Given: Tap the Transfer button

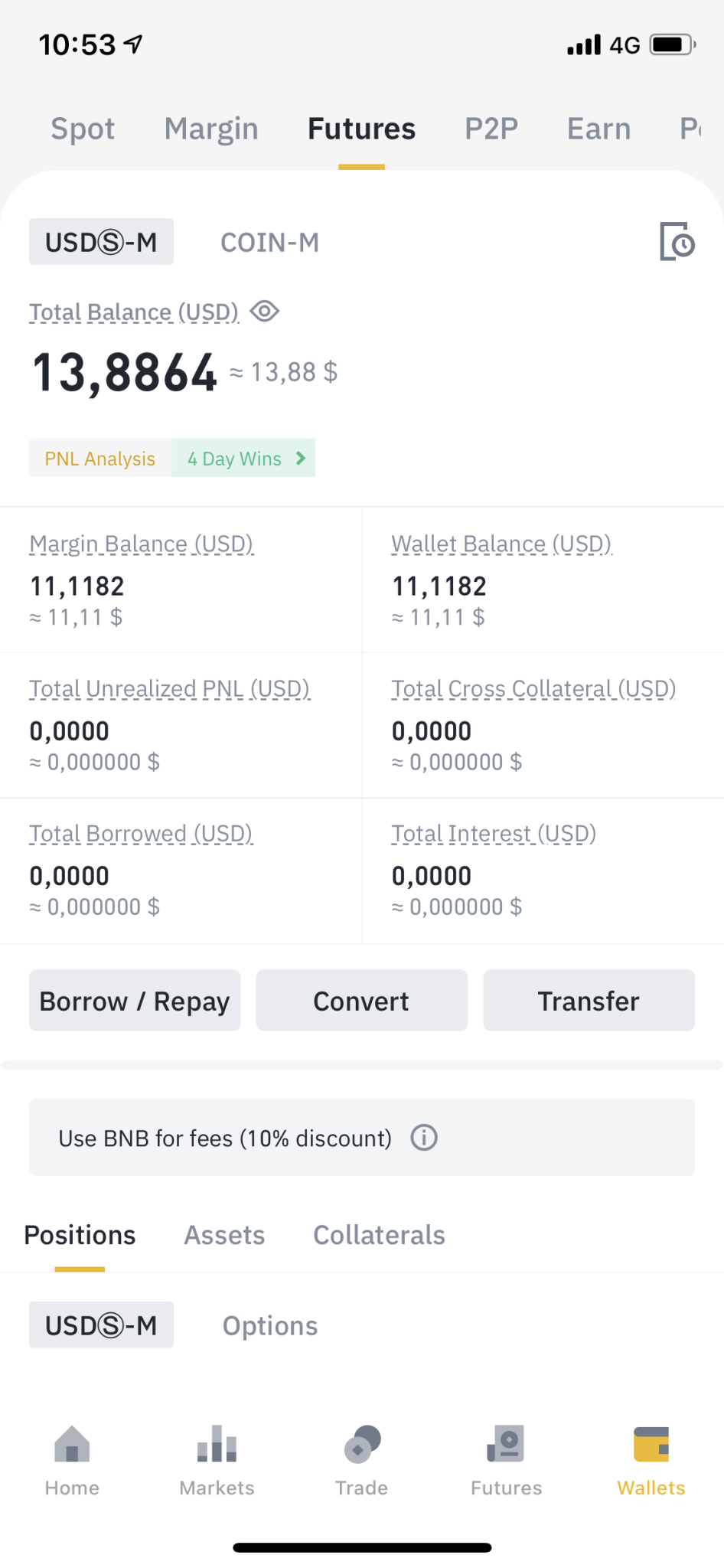Looking at the screenshot, I should [589, 1001].
